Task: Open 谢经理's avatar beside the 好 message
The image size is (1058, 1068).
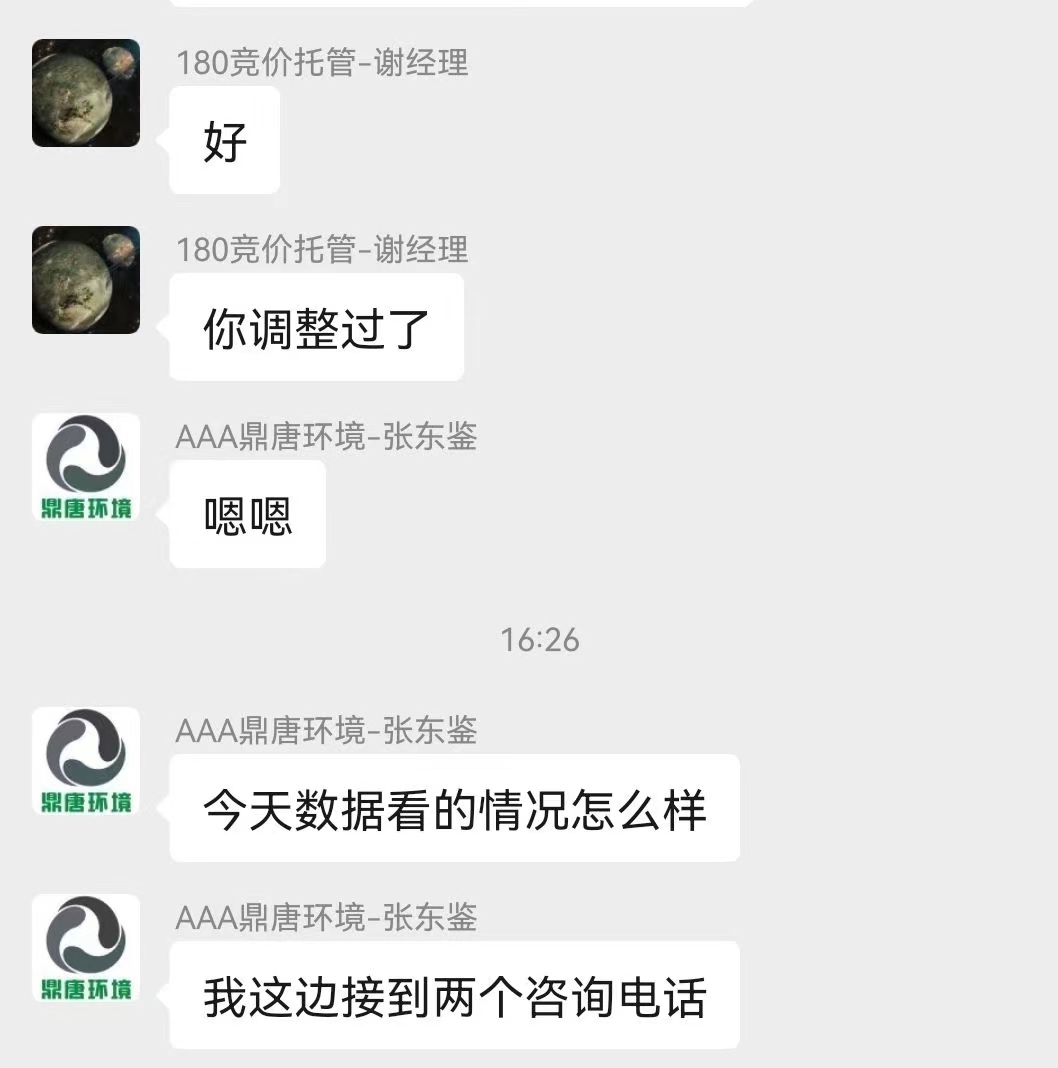Action: 86,93
